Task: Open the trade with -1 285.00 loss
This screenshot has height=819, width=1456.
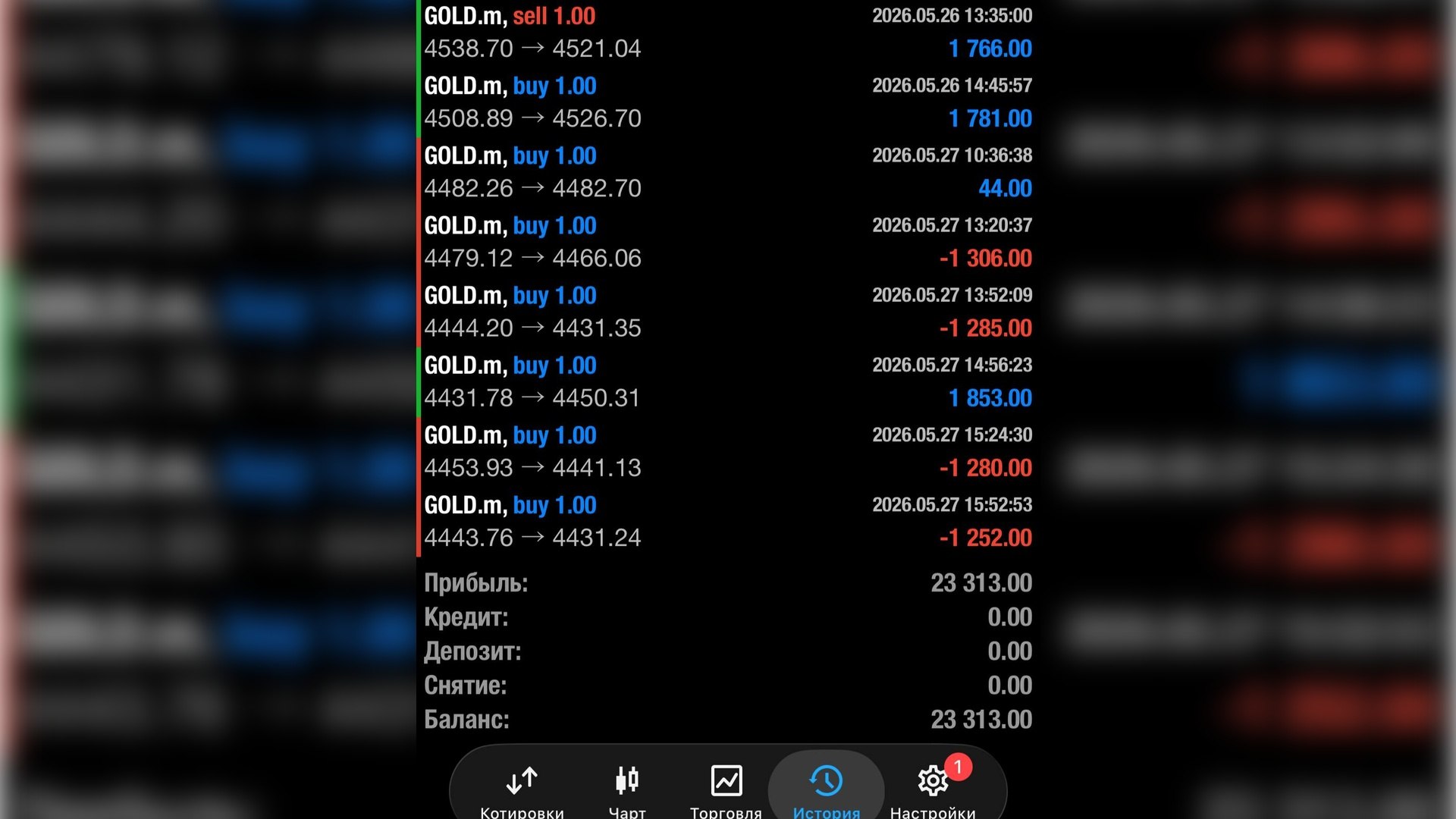Action: tap(726, 311)
